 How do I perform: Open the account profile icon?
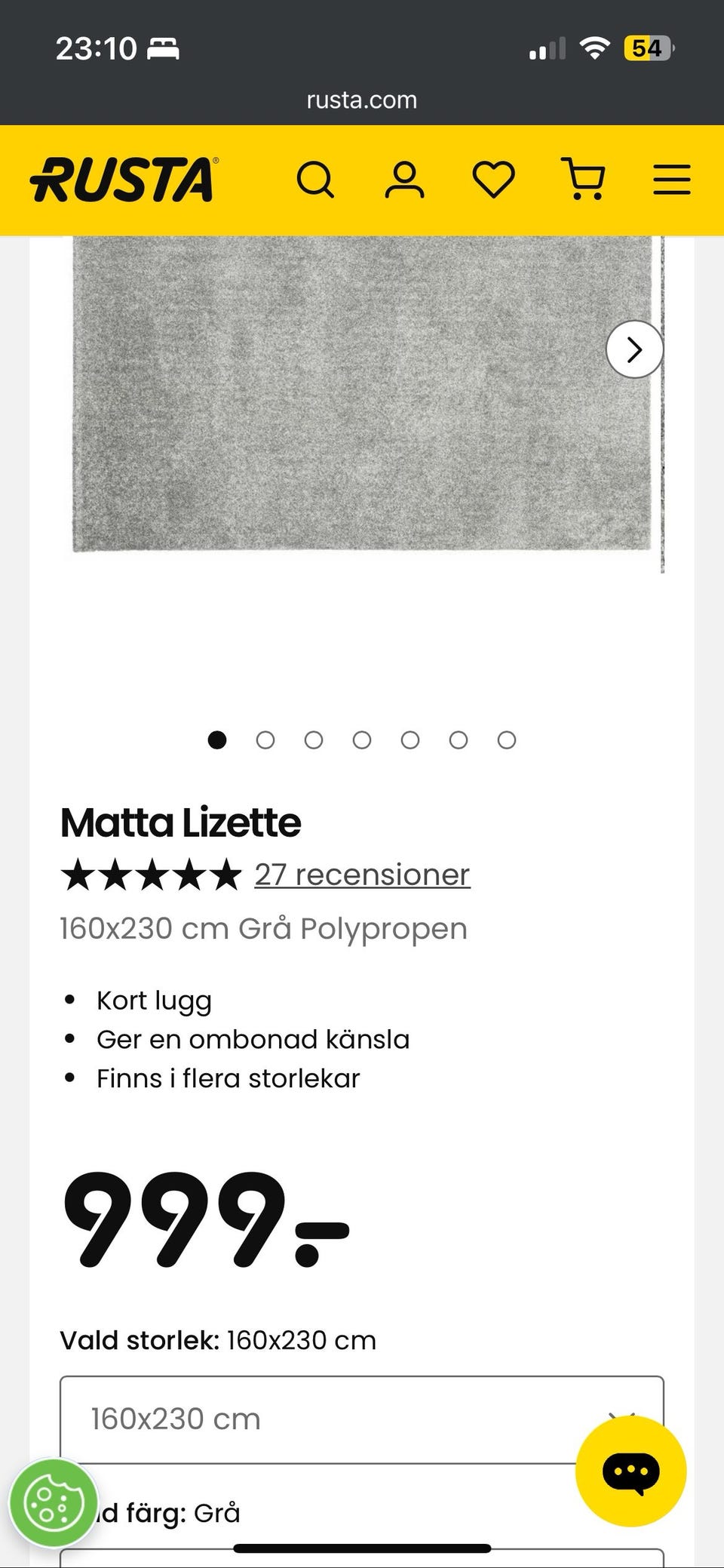[404, 180]
